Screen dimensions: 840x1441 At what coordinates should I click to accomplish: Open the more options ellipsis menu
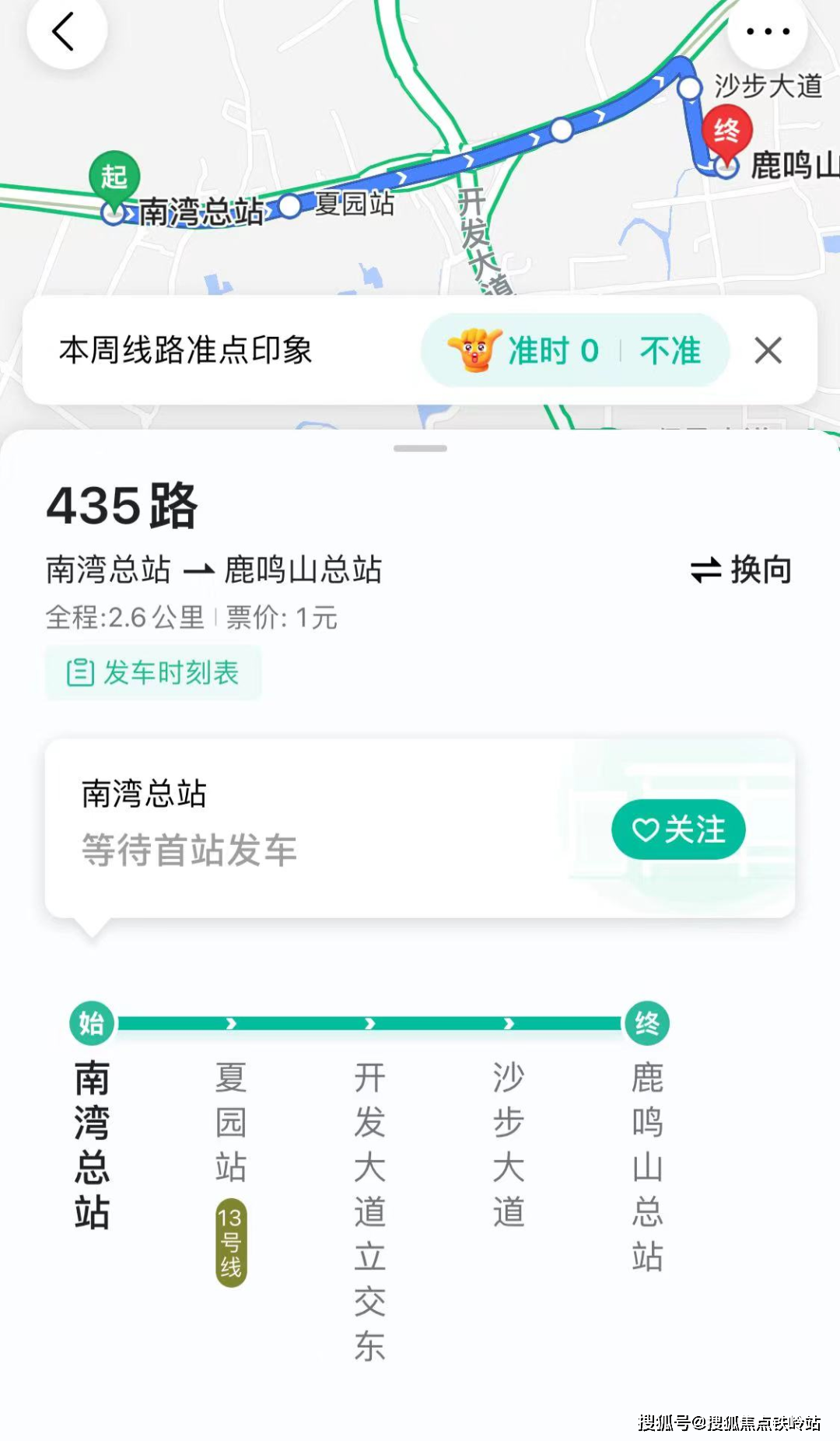(766, 31)
